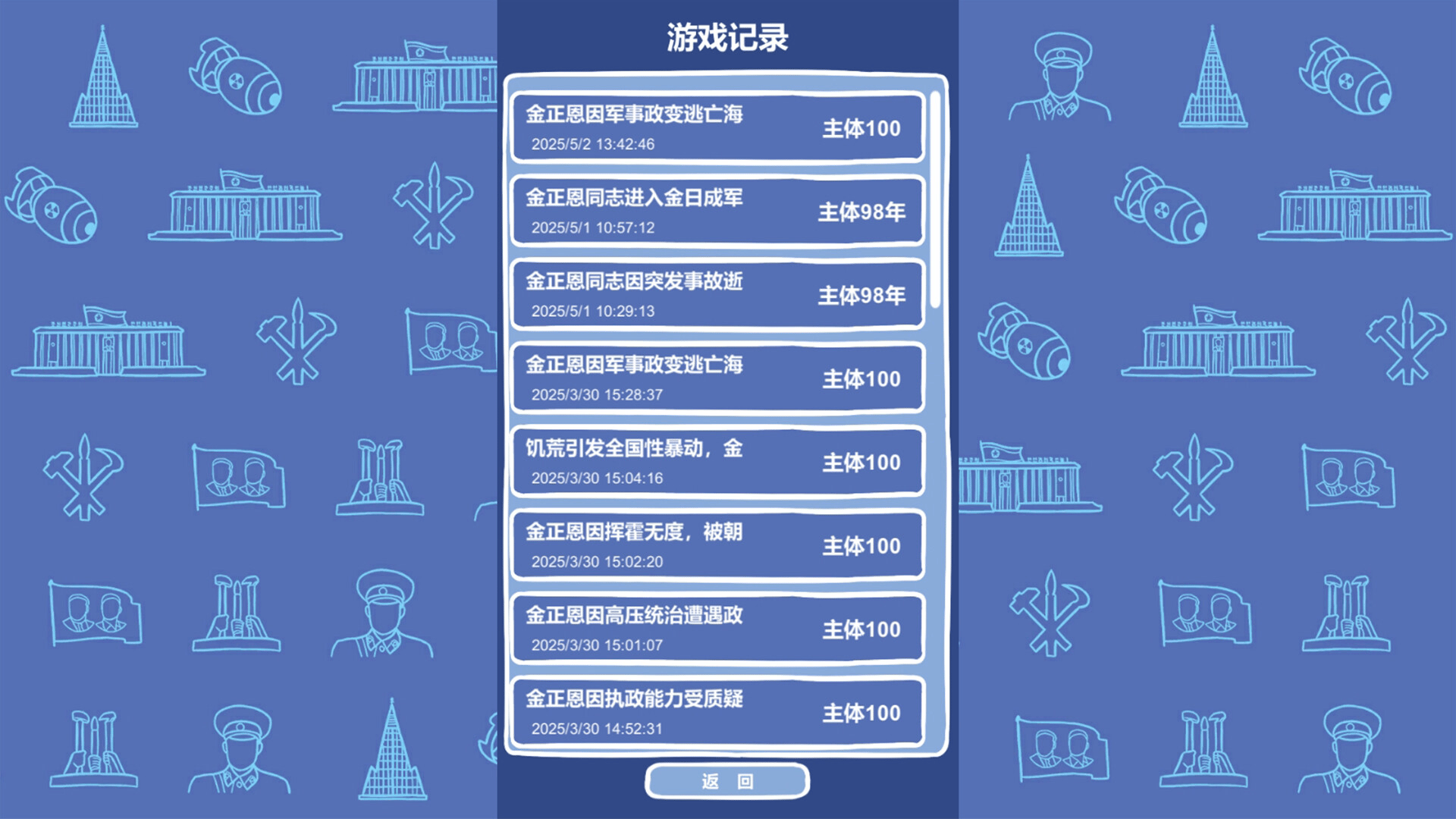View the record from 2025/3/30 15:28:37
This screenshot has height=819, width=1456.
717,378
